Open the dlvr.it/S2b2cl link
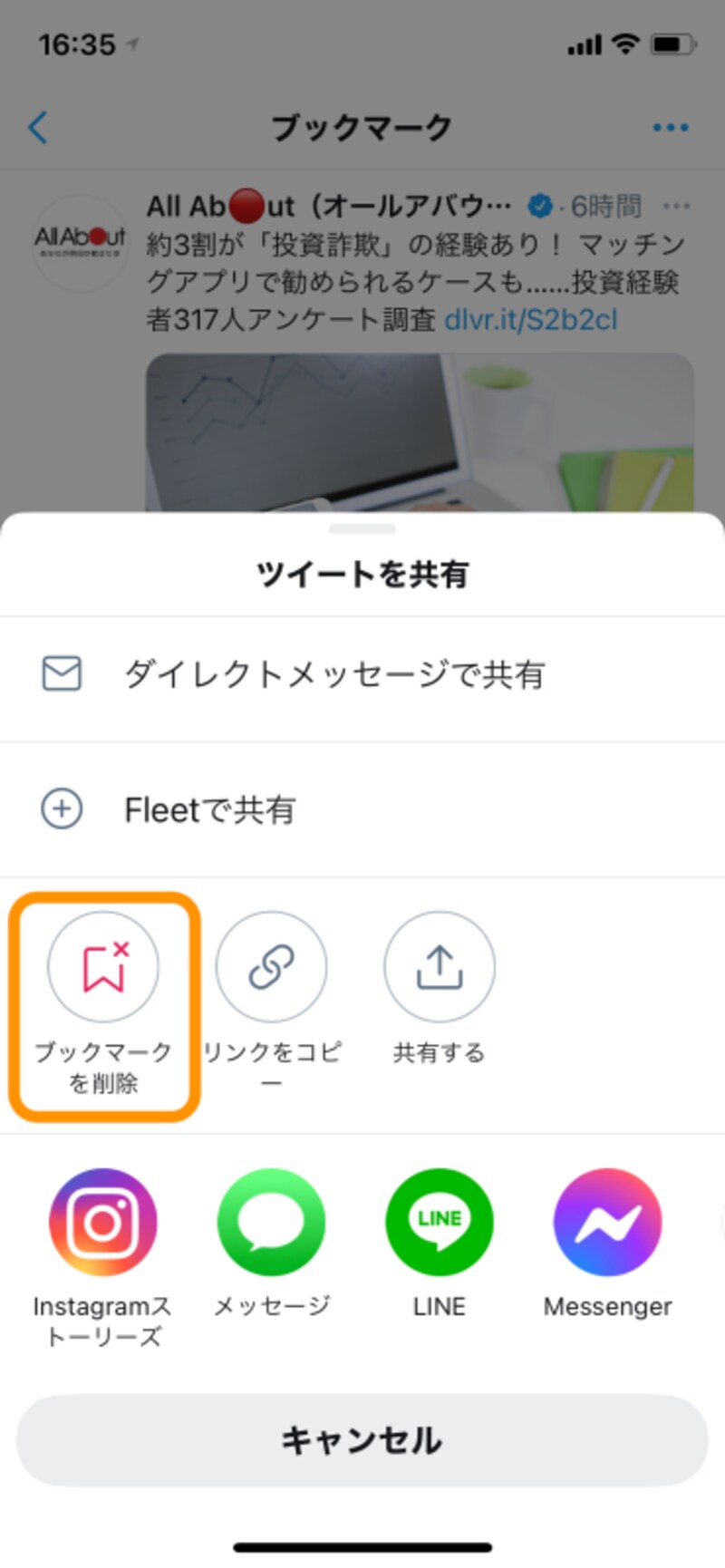This screenshot has width=725, height=1568. [533, 319]
